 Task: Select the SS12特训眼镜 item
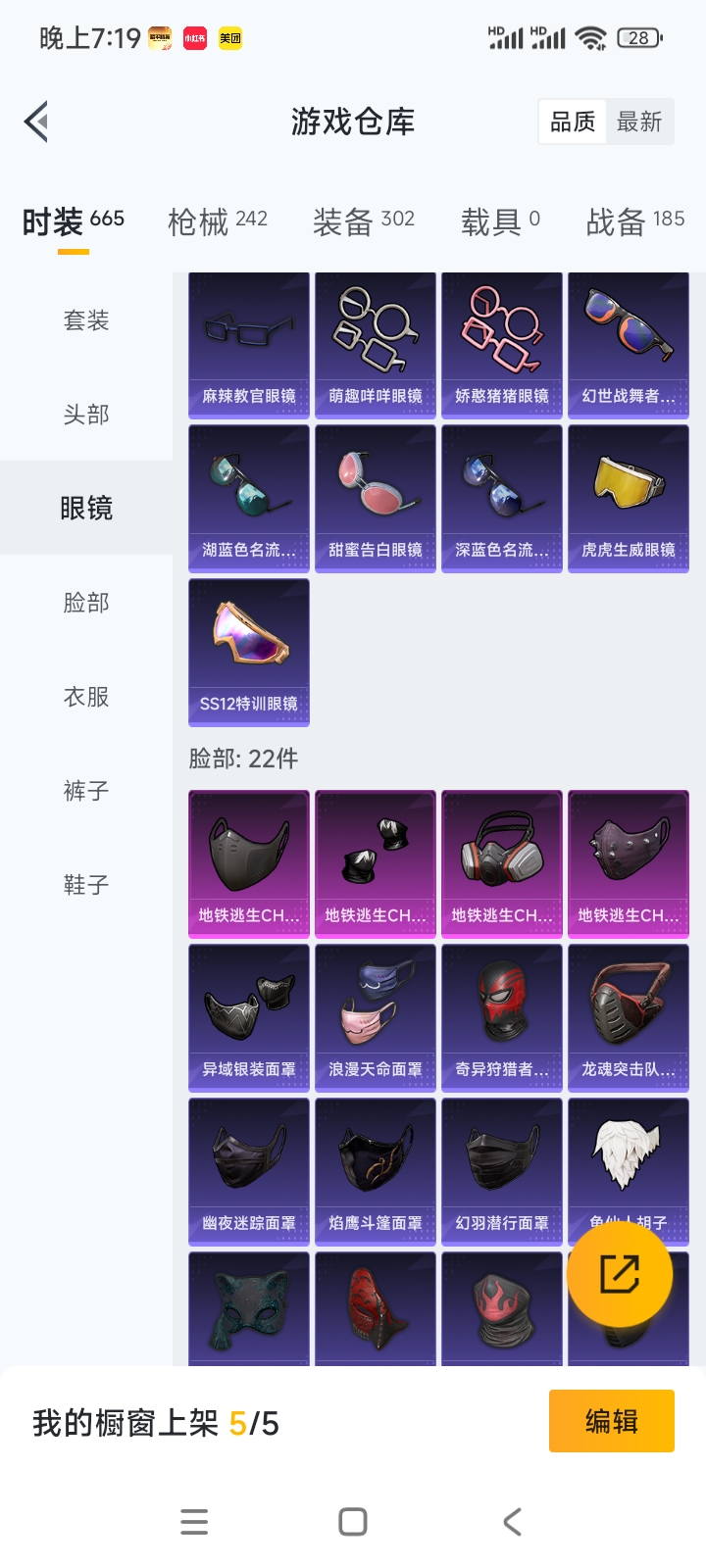(248, 652)
